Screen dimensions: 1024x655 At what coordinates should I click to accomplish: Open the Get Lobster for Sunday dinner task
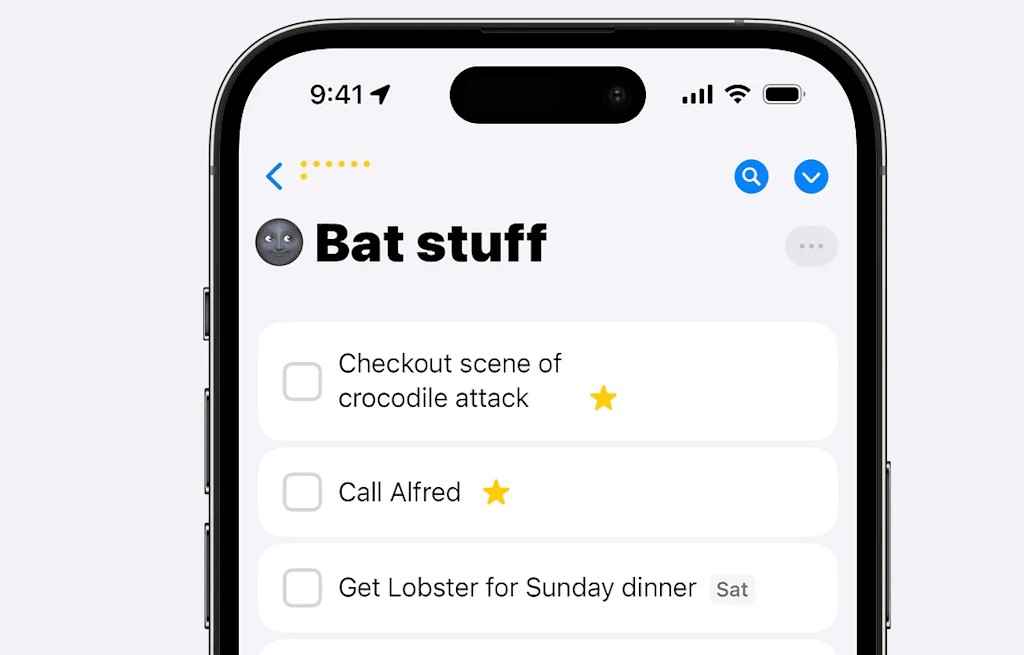click(x=517, y=587)
